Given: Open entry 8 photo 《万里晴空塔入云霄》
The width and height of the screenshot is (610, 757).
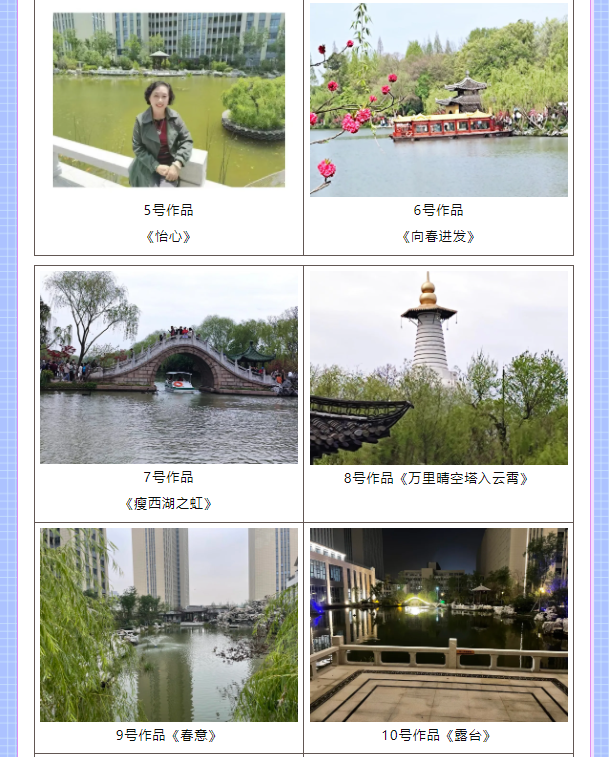Looking at the screenshot, I should pyautogui.click(x=438, y=367).
